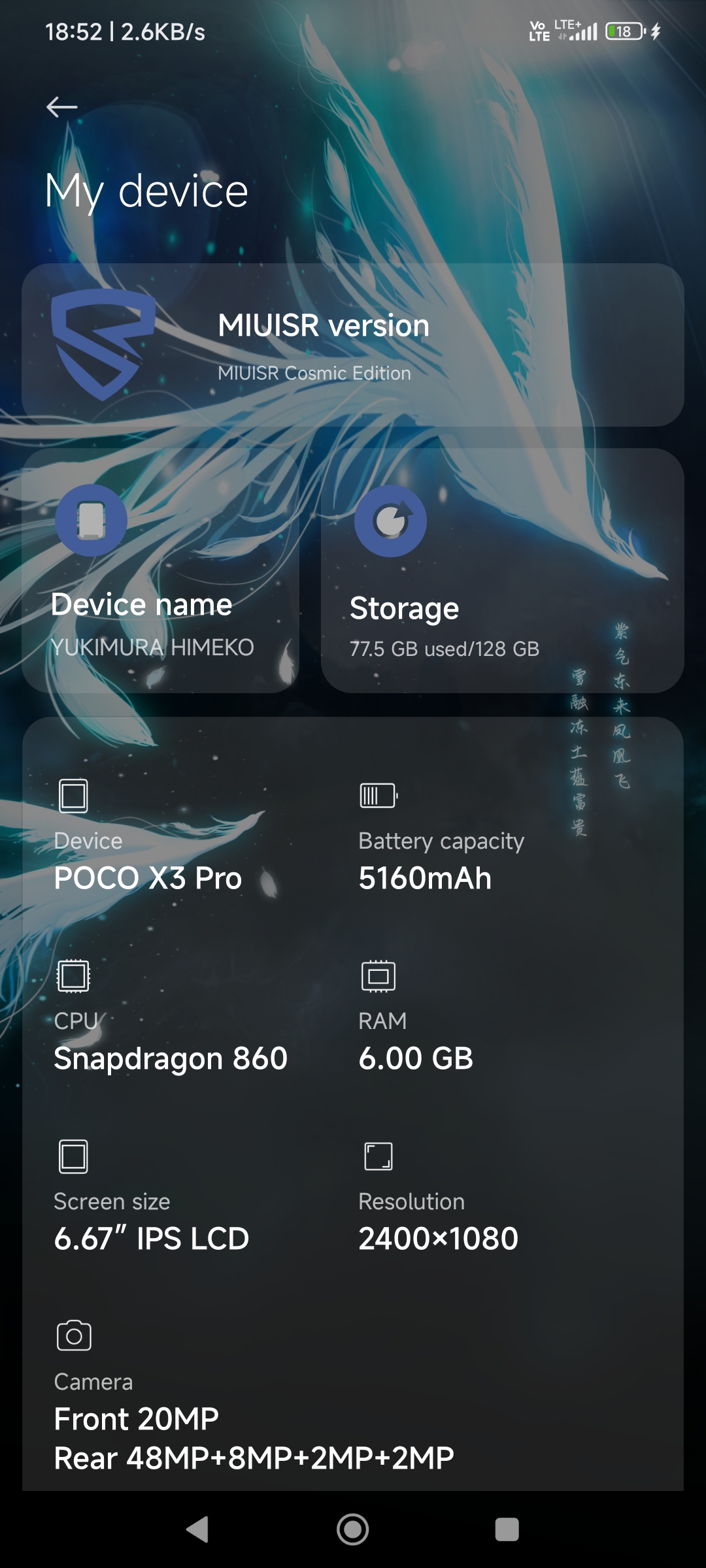
Task: Tap the CPU chip icon
Action: click(x=74, y=975)
